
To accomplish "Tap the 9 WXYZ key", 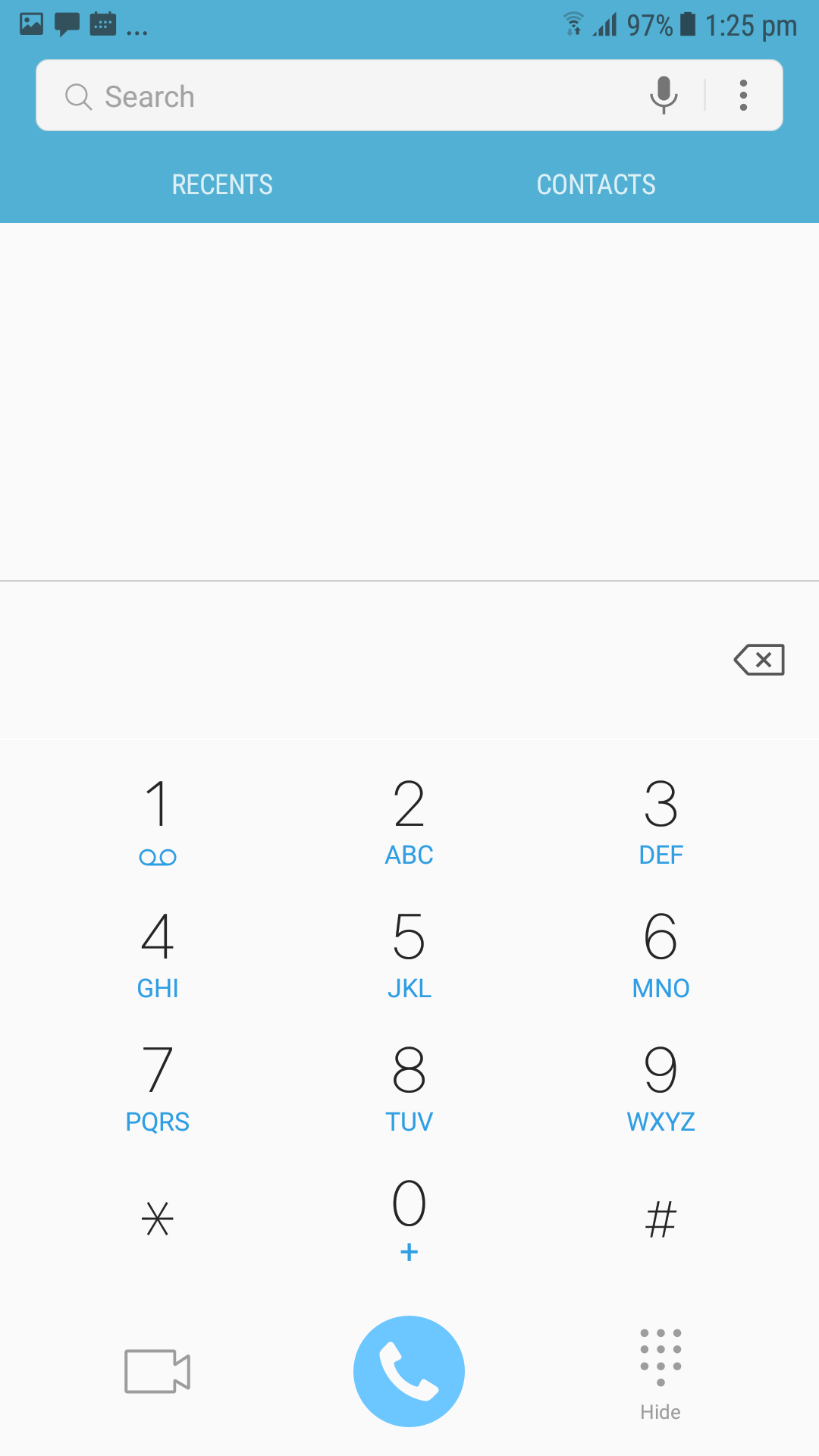I will pos(661,1089).
